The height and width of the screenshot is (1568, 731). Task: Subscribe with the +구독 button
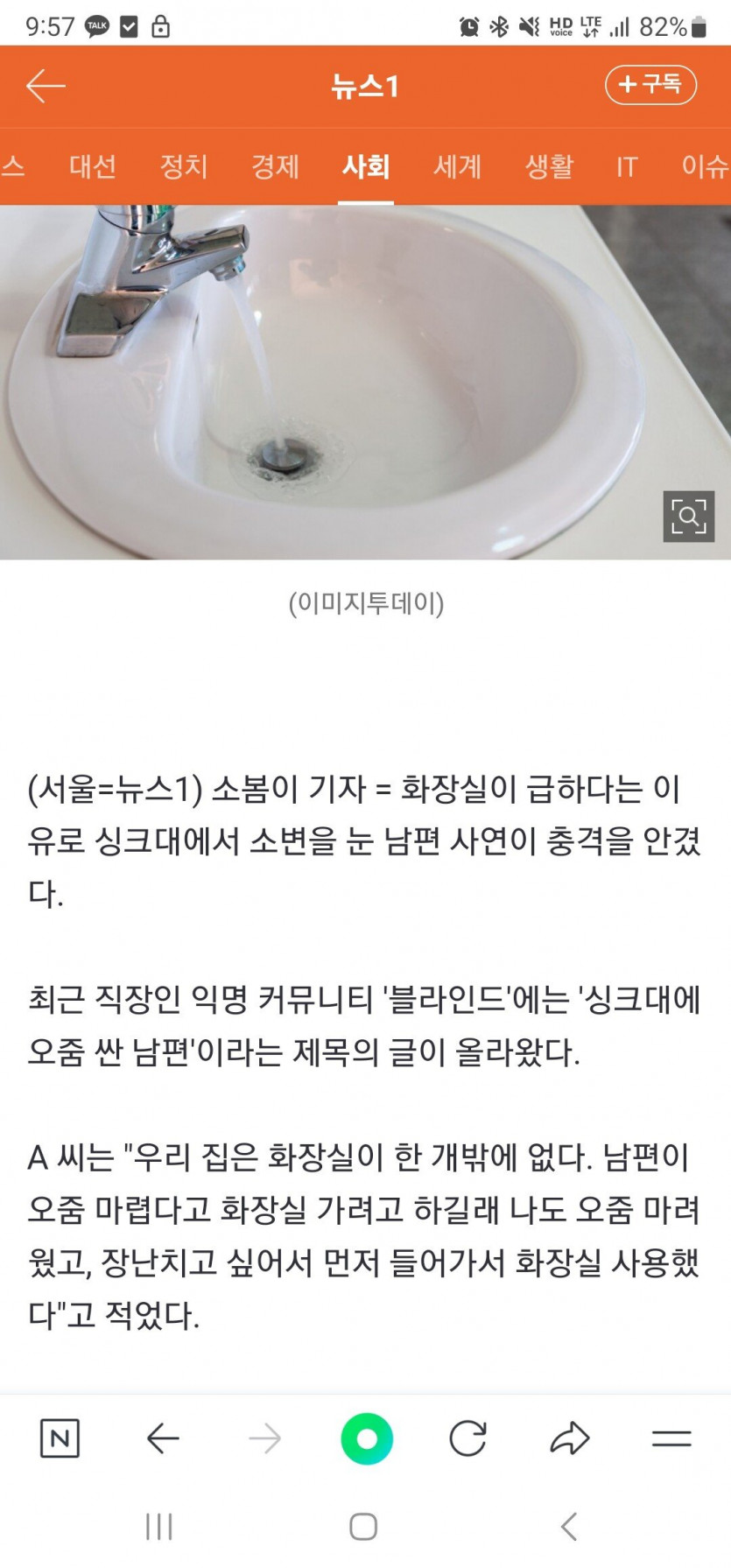click(x=650, y=85)
